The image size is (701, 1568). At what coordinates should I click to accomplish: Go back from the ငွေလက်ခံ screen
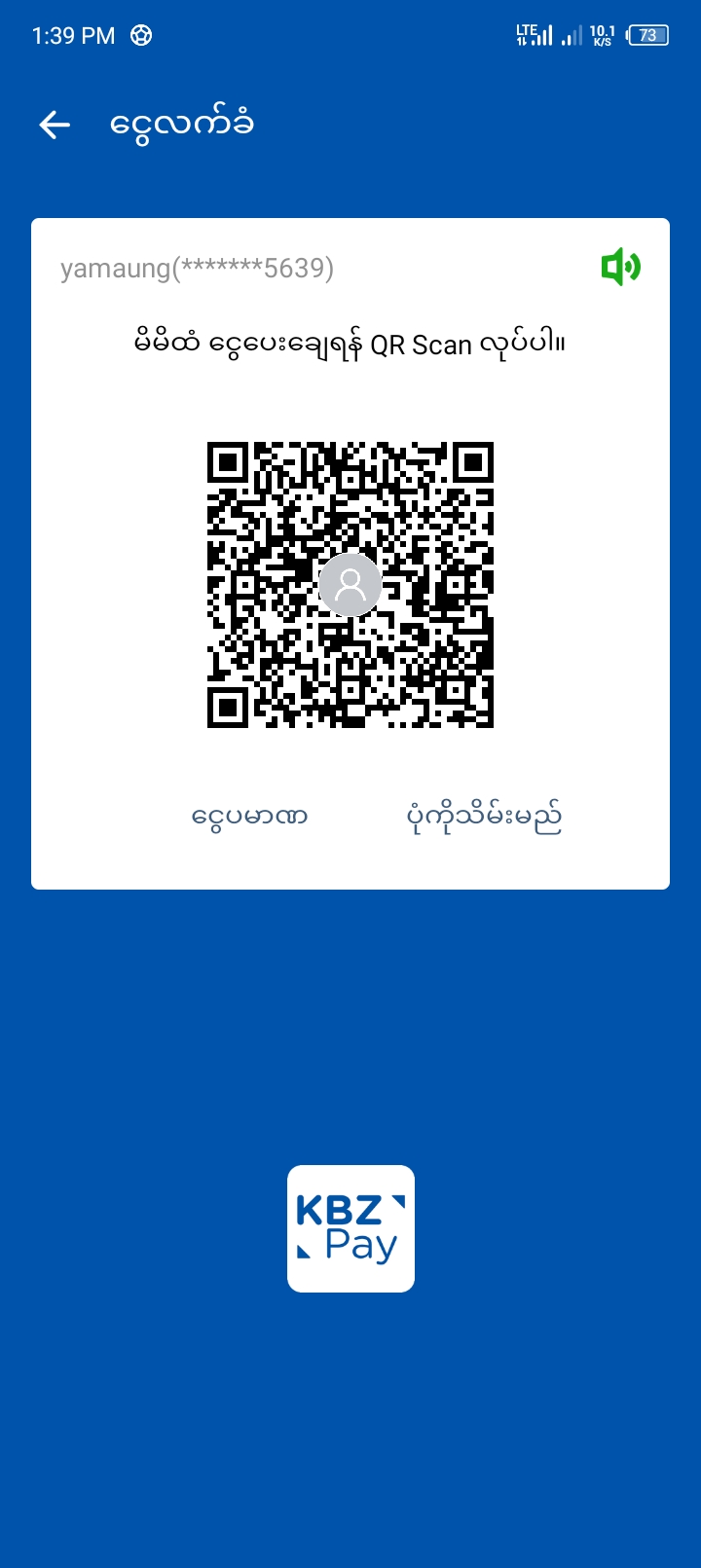pos(55,125)
